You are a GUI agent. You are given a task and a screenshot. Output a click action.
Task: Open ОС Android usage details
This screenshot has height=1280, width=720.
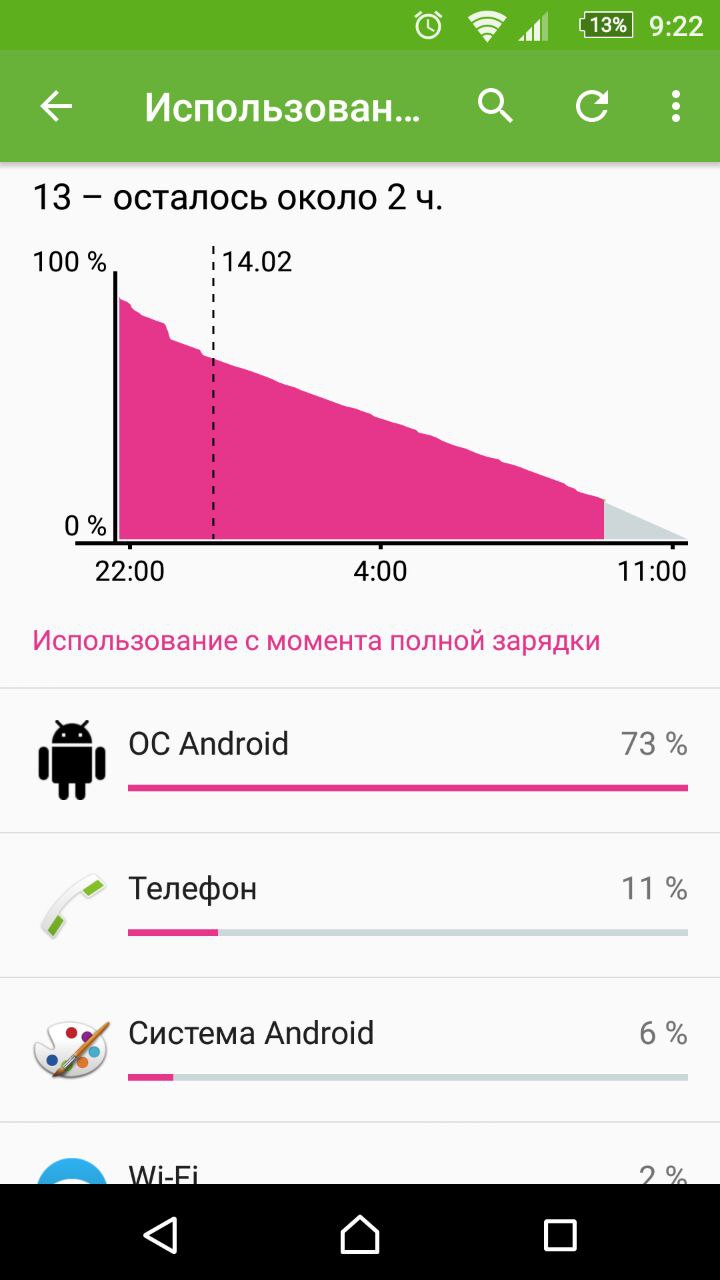pyautogui.click(x=360, y=760)
